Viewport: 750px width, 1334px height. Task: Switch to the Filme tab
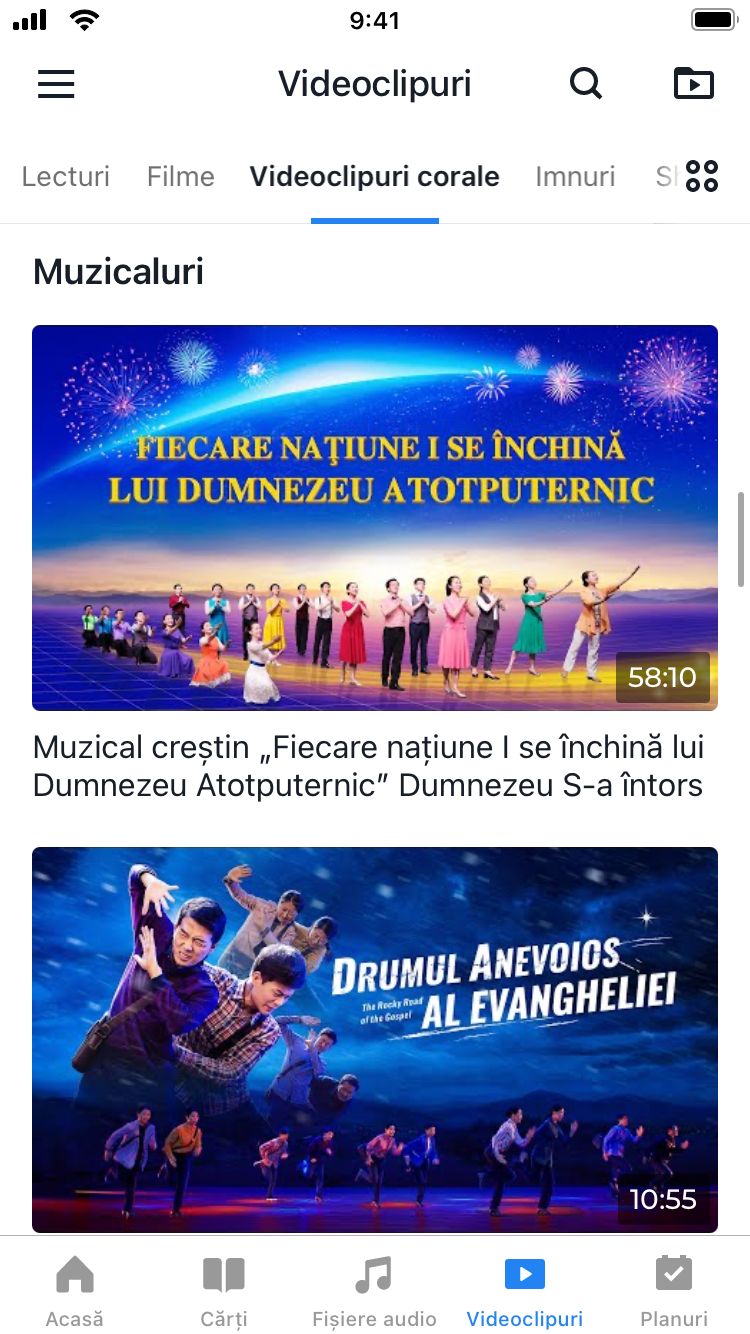(181, 177)
